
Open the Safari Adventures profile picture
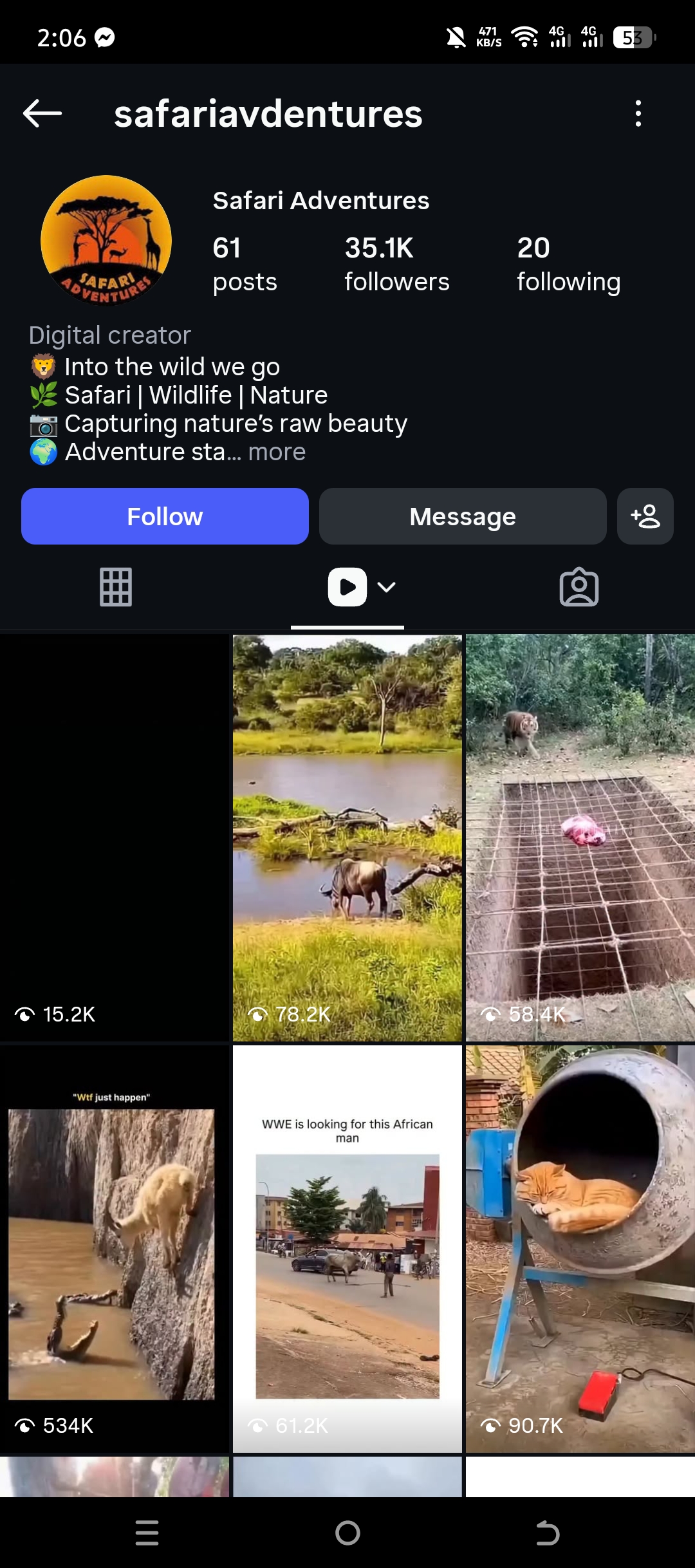click(x=106, y=240)
